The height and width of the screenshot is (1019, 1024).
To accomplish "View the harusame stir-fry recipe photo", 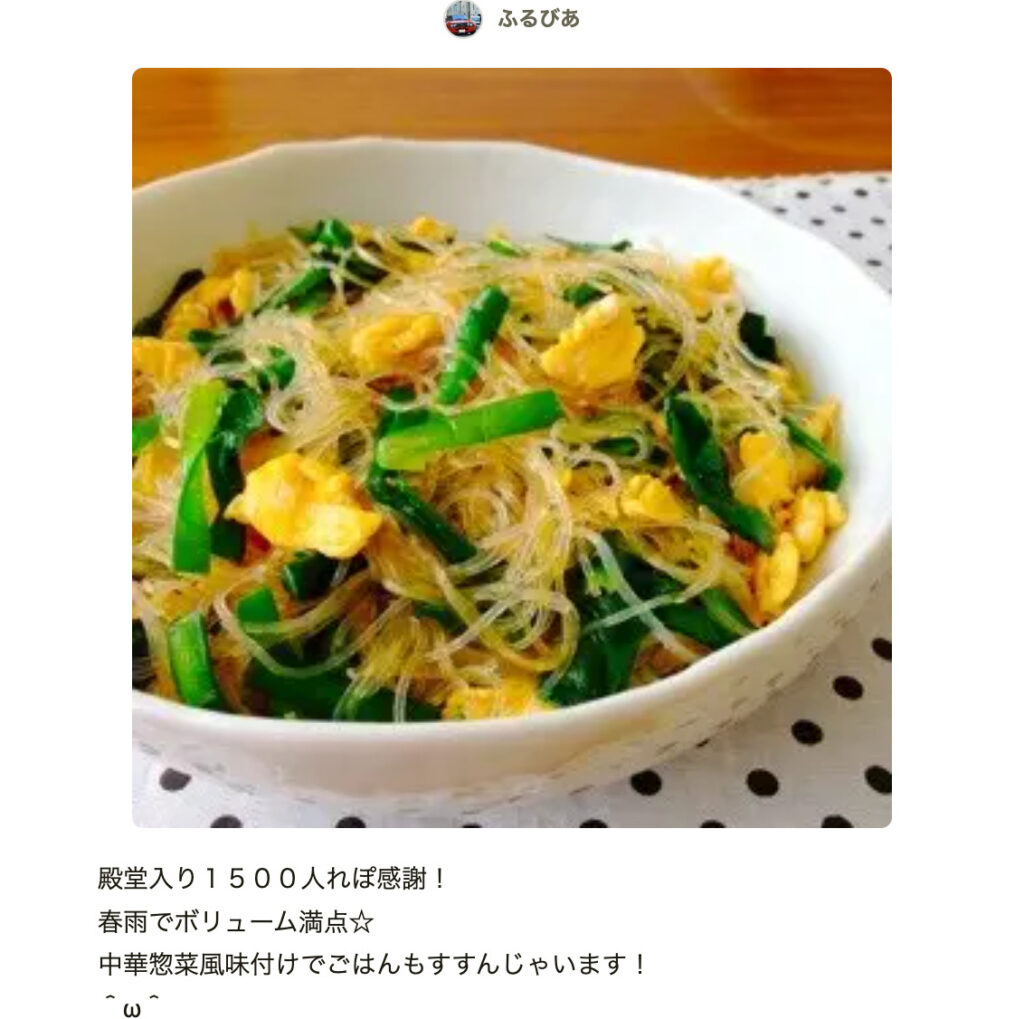I will [x=511, y=447].
